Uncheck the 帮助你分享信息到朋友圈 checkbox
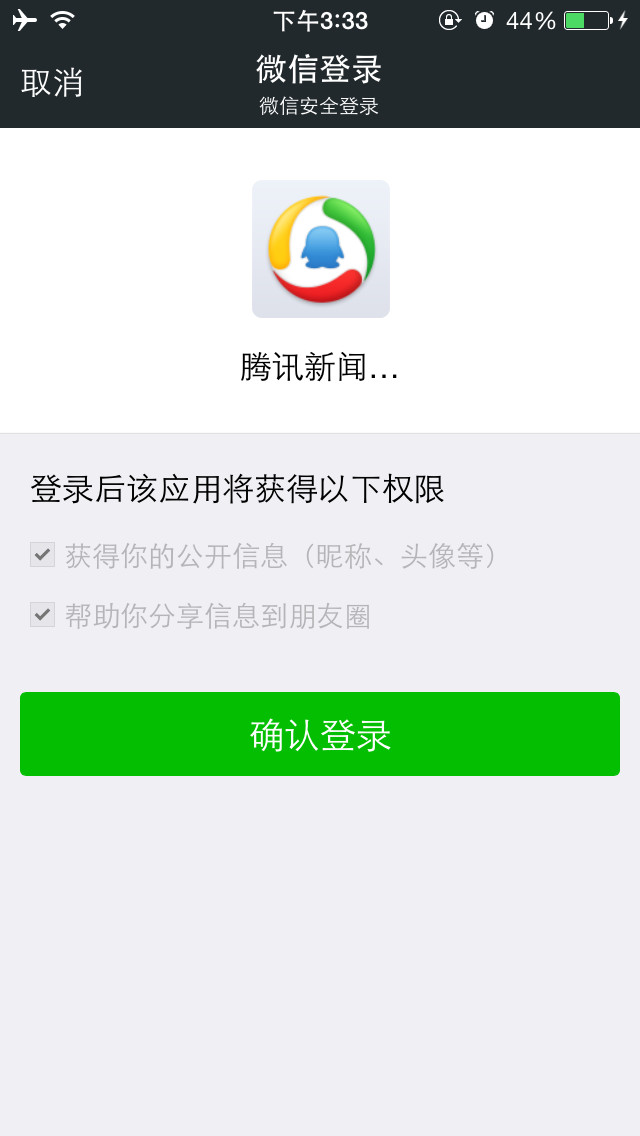Screen dimensions: 640x1136 [x=43, y=615]
